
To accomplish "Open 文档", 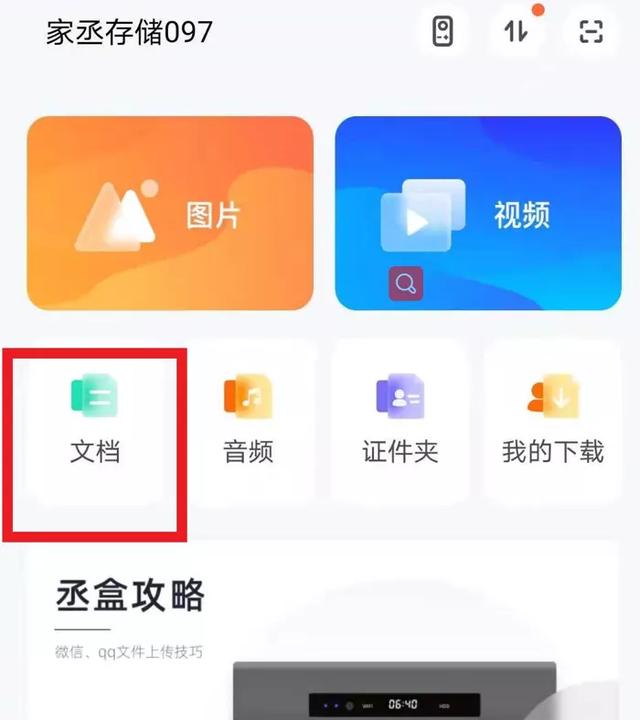I will click(x=95, y=421).
